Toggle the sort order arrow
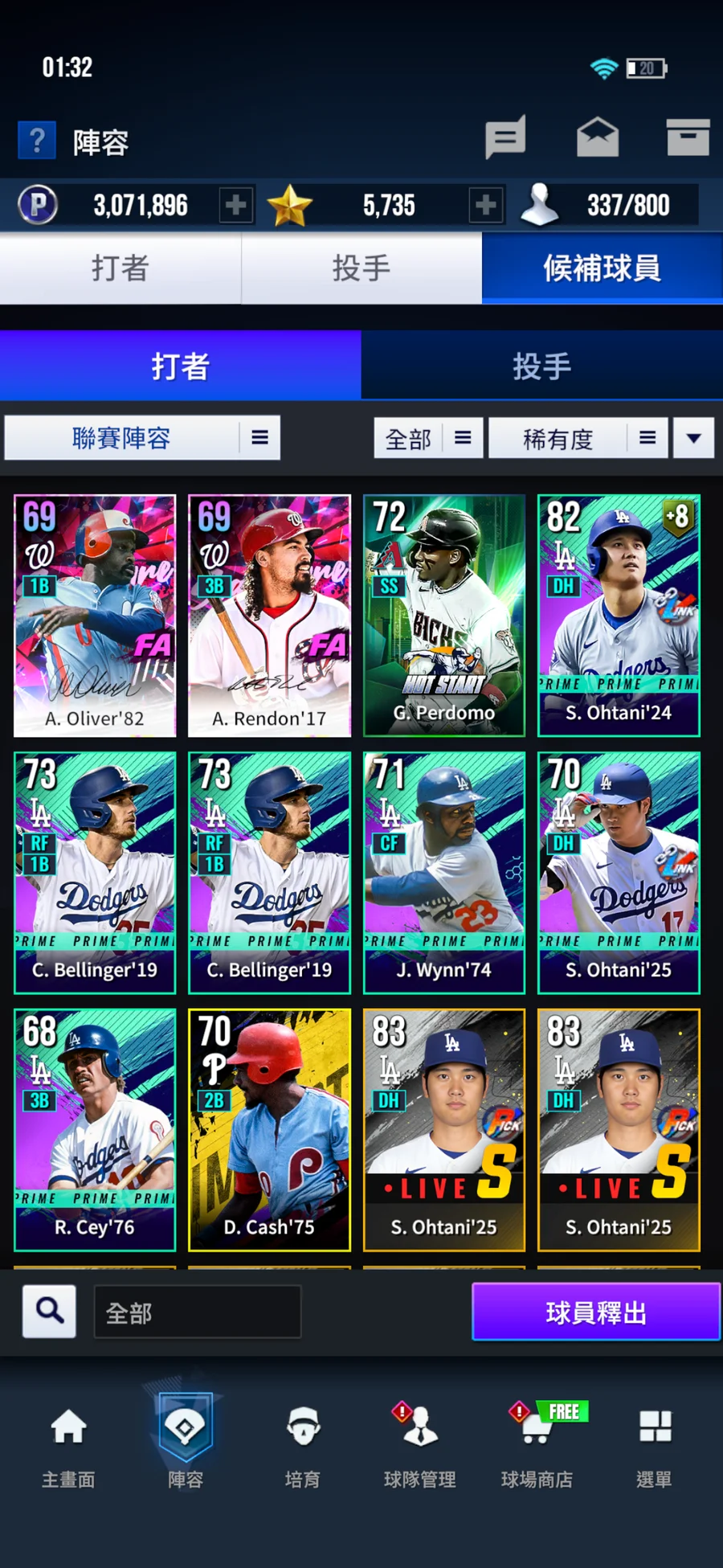Screen dimensions: 723x1568 pyautogui.click(x=694, y=438)
